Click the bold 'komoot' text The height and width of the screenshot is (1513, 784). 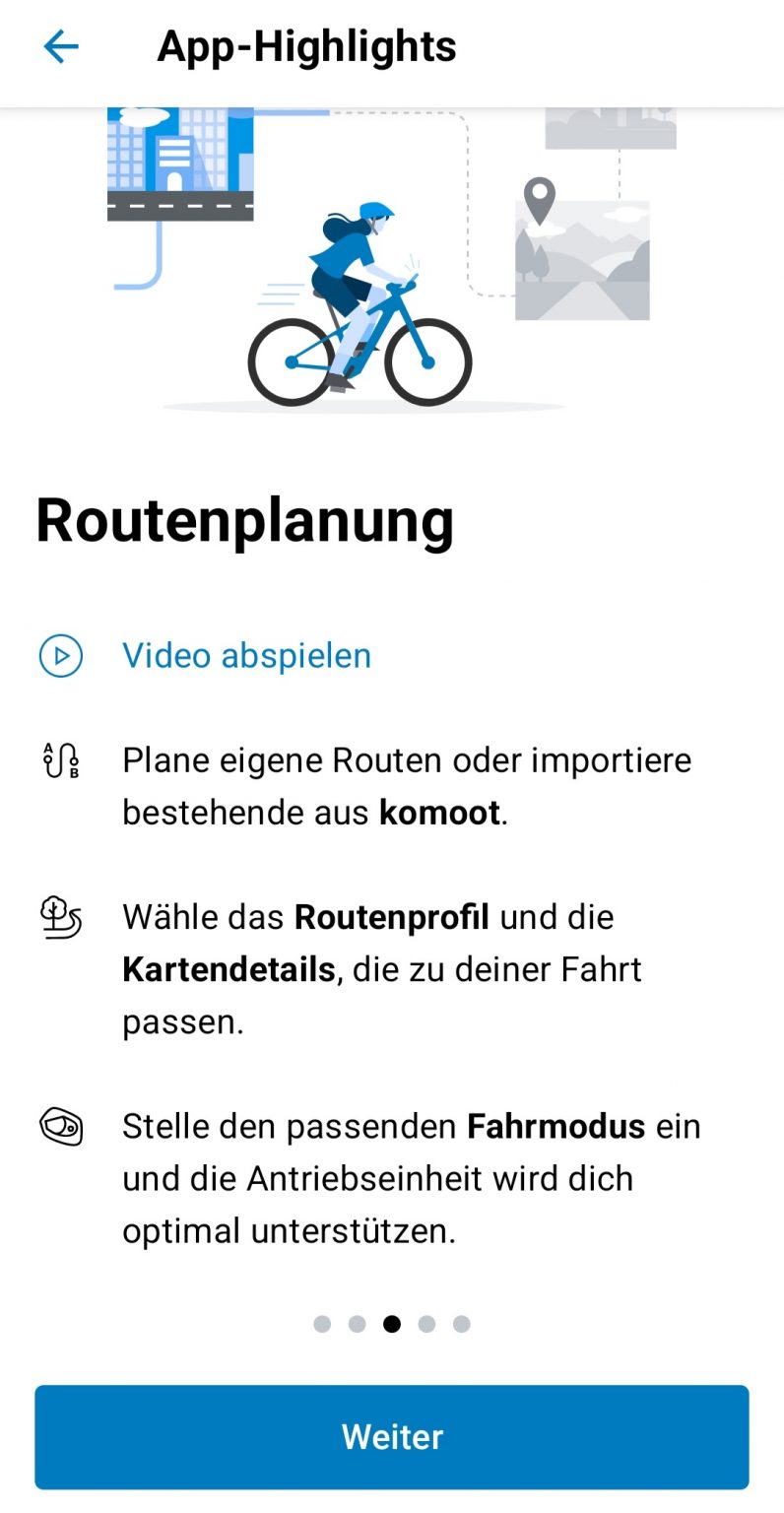pyautogui.click(x=437, y=812)
